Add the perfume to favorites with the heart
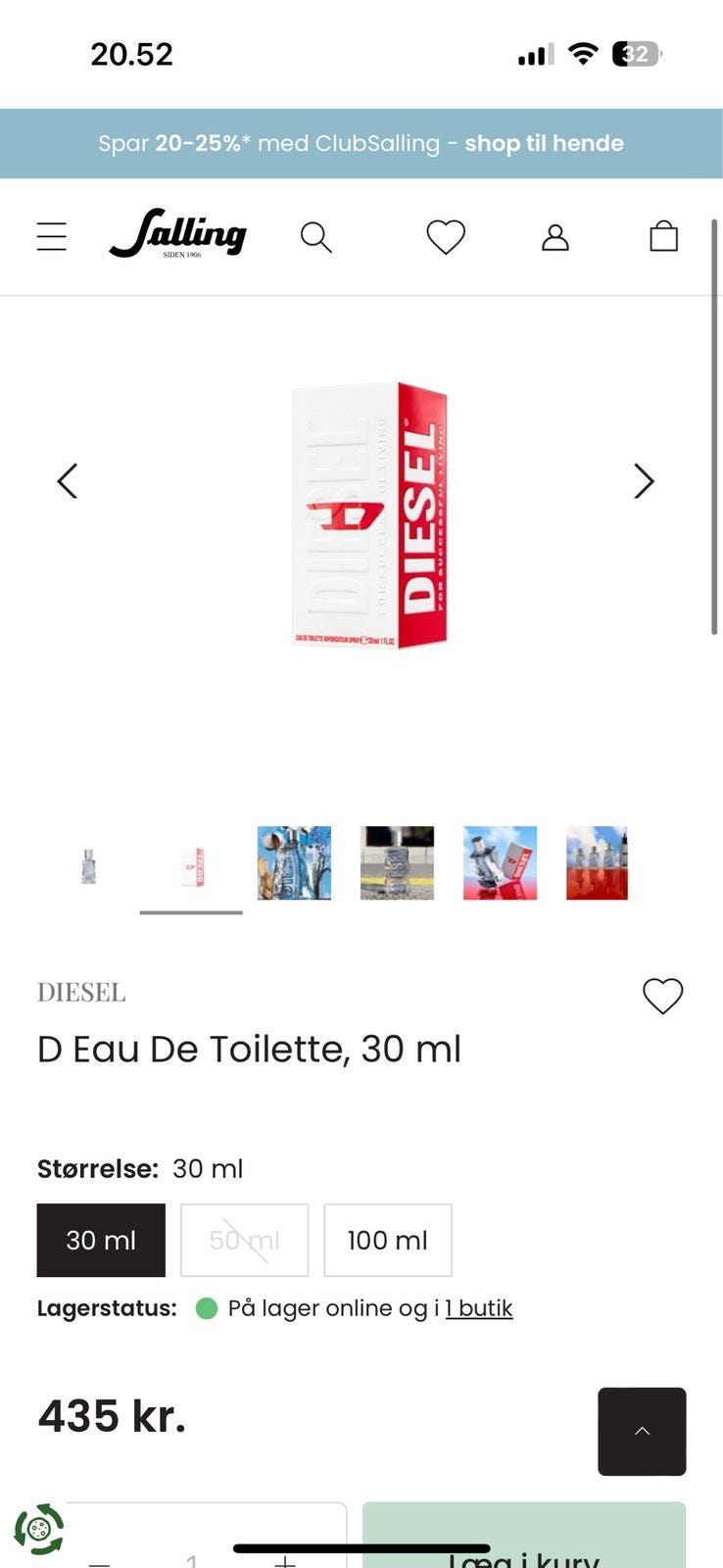This screenshot has width=723, height=1568. 663,995
